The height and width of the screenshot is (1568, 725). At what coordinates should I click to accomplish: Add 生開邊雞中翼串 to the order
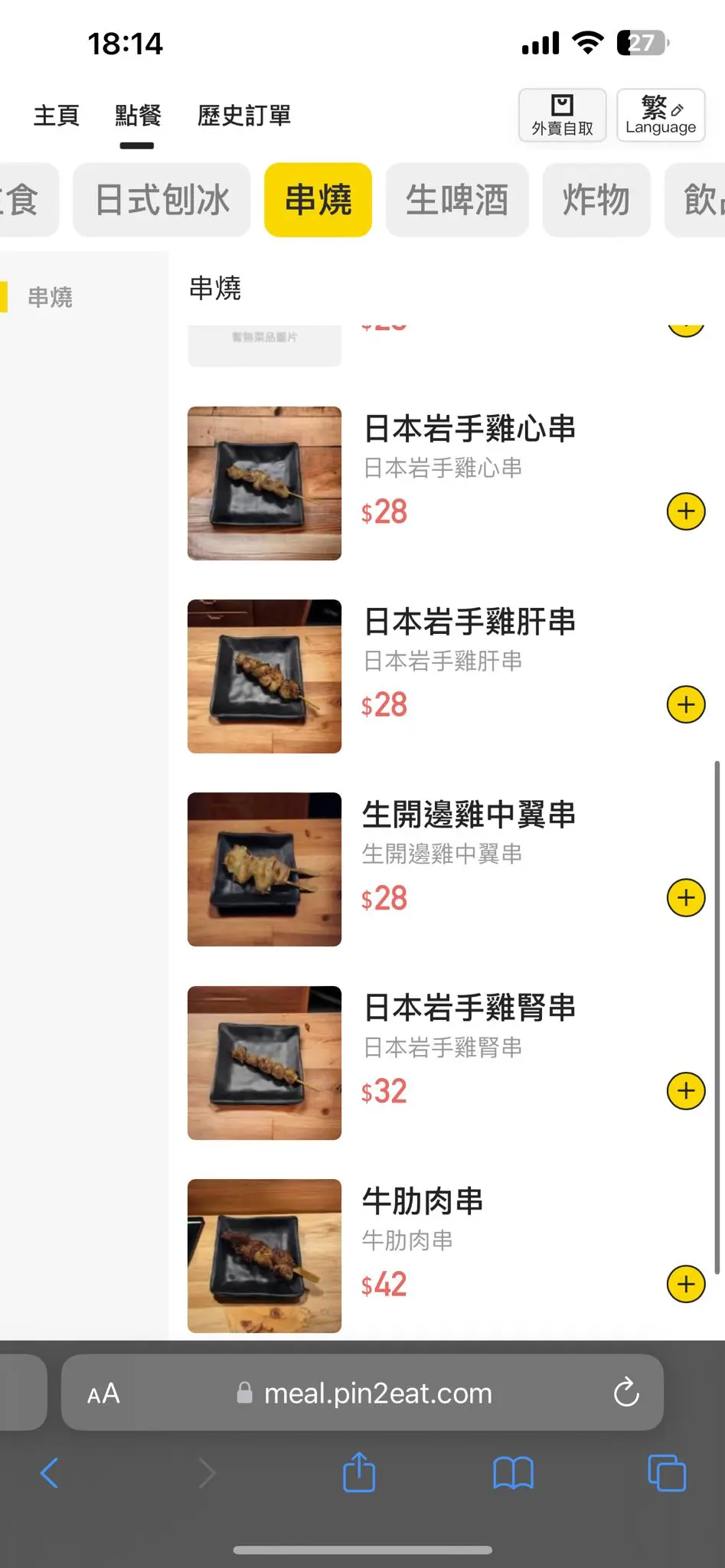coord(686,897)
